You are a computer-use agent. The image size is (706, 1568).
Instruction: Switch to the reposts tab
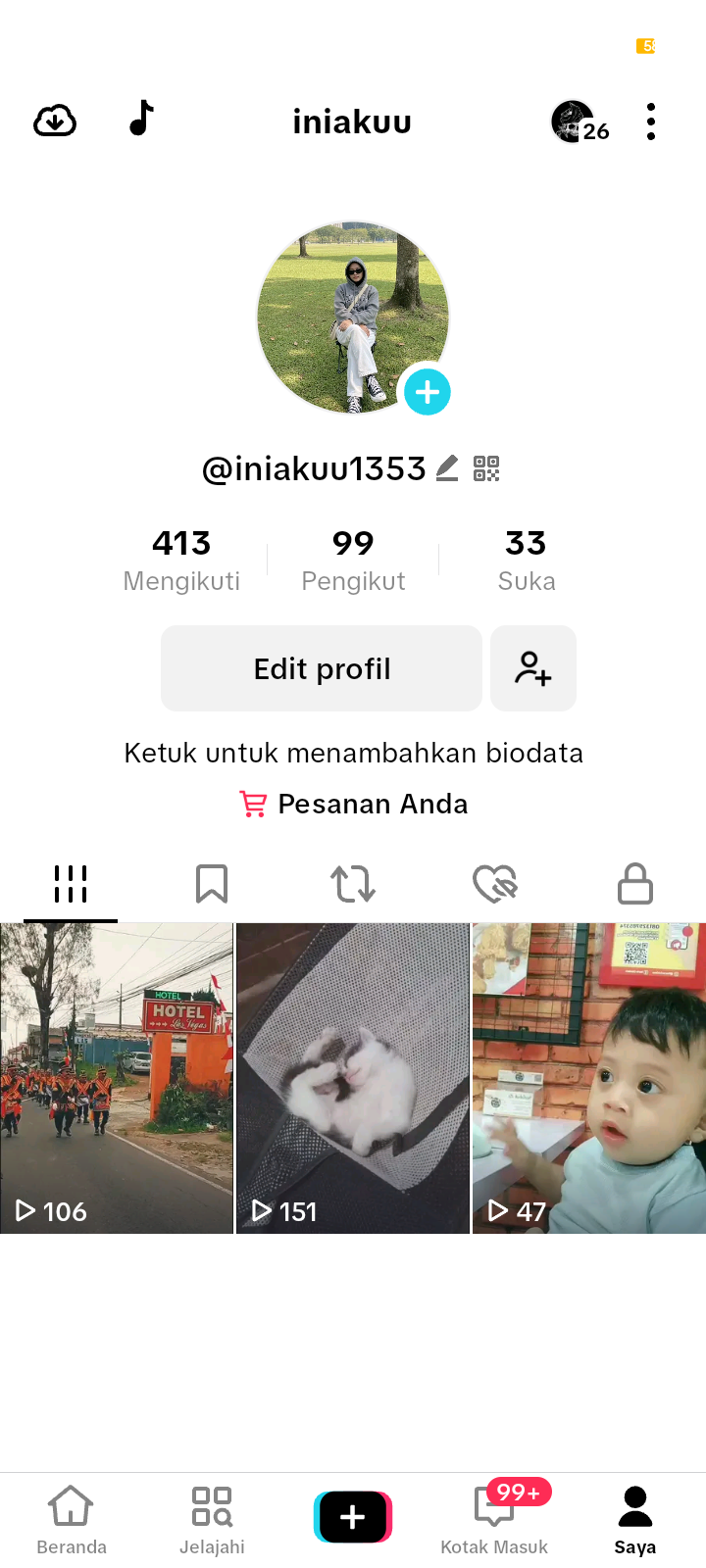point(353,884)
